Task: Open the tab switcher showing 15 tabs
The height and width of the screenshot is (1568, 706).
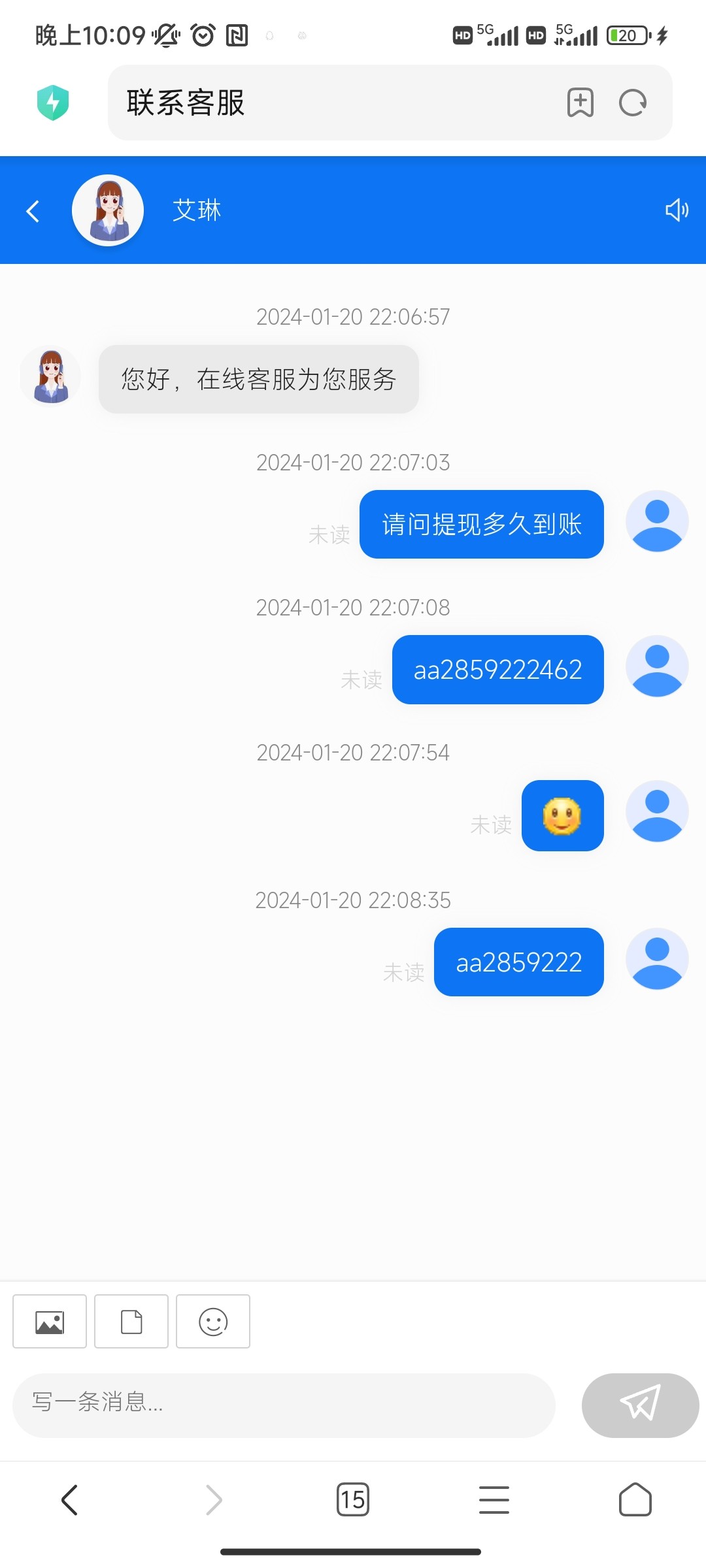Action: (353, 1499)
